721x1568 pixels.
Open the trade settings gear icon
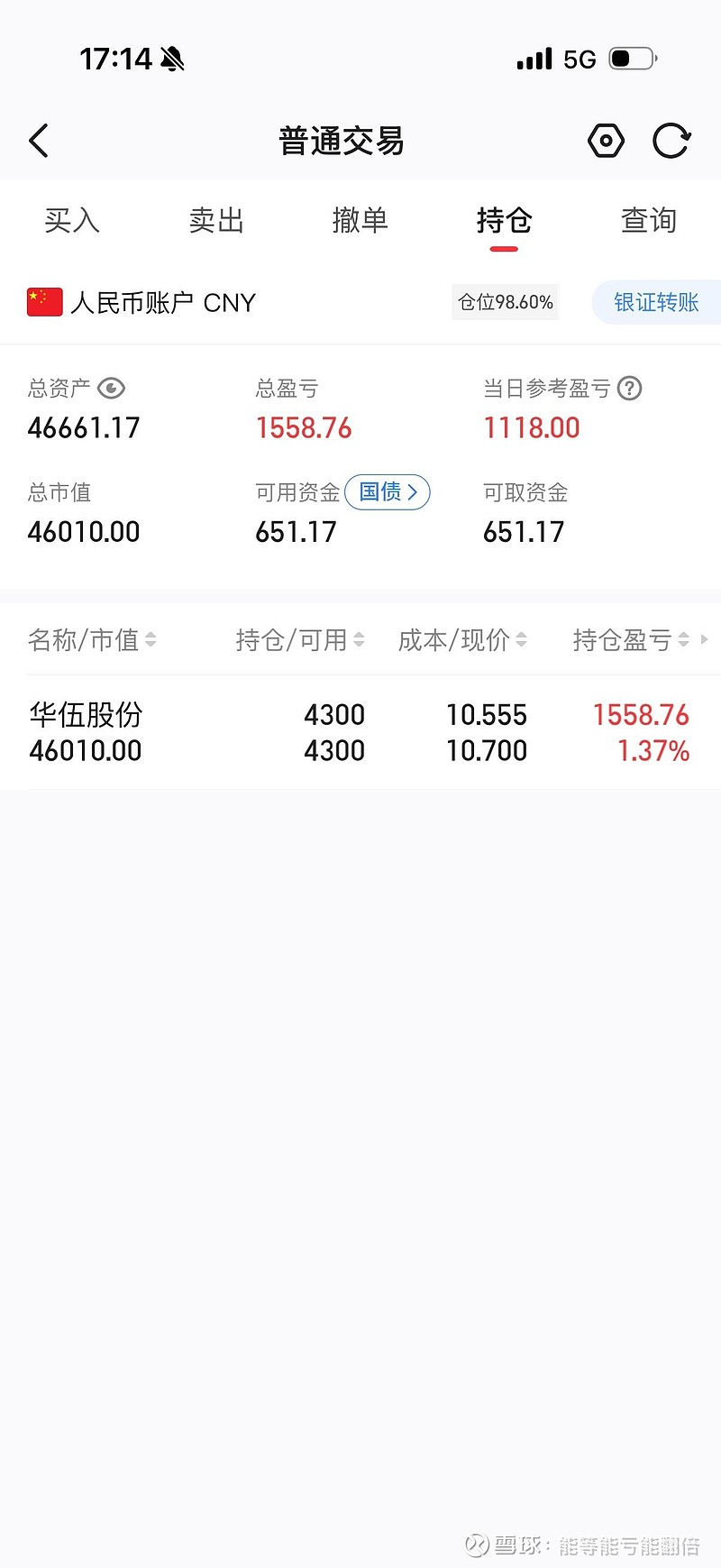pyautogui.click(x=606, y=140)
